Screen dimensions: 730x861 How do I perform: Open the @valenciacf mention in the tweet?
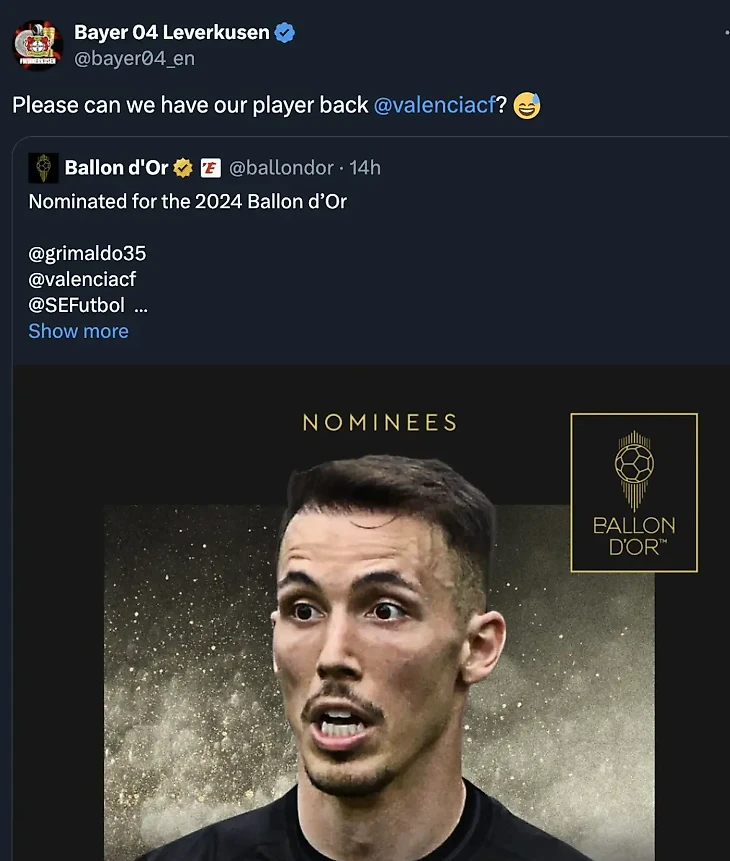pyautogui.click(x=434, y=105)
